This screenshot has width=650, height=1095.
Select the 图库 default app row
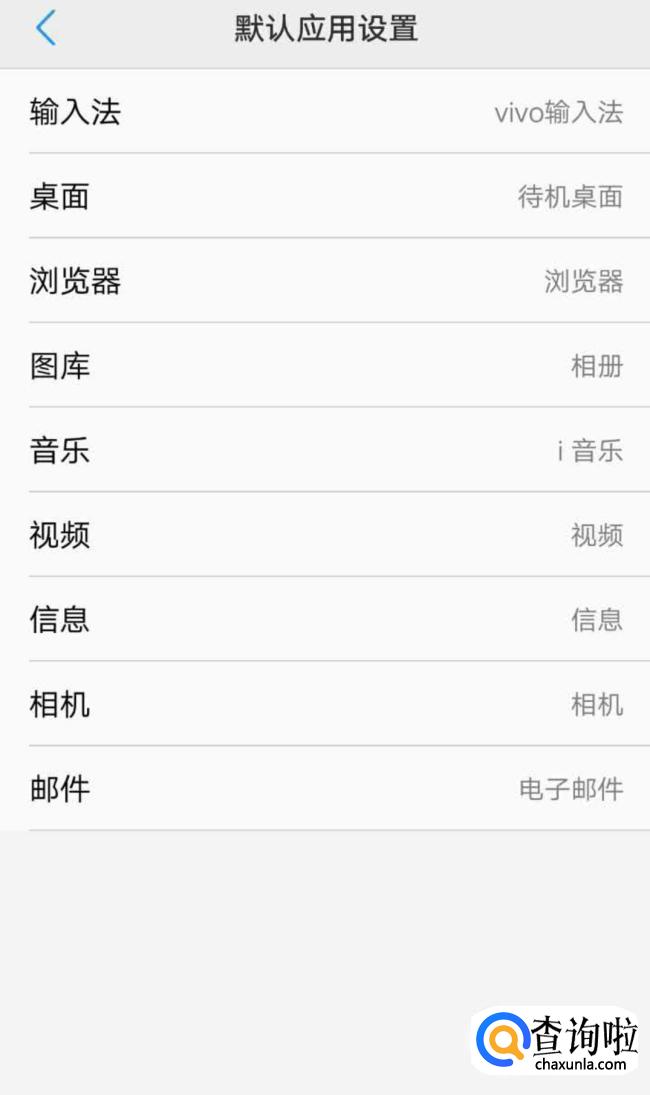click(325, 366)
